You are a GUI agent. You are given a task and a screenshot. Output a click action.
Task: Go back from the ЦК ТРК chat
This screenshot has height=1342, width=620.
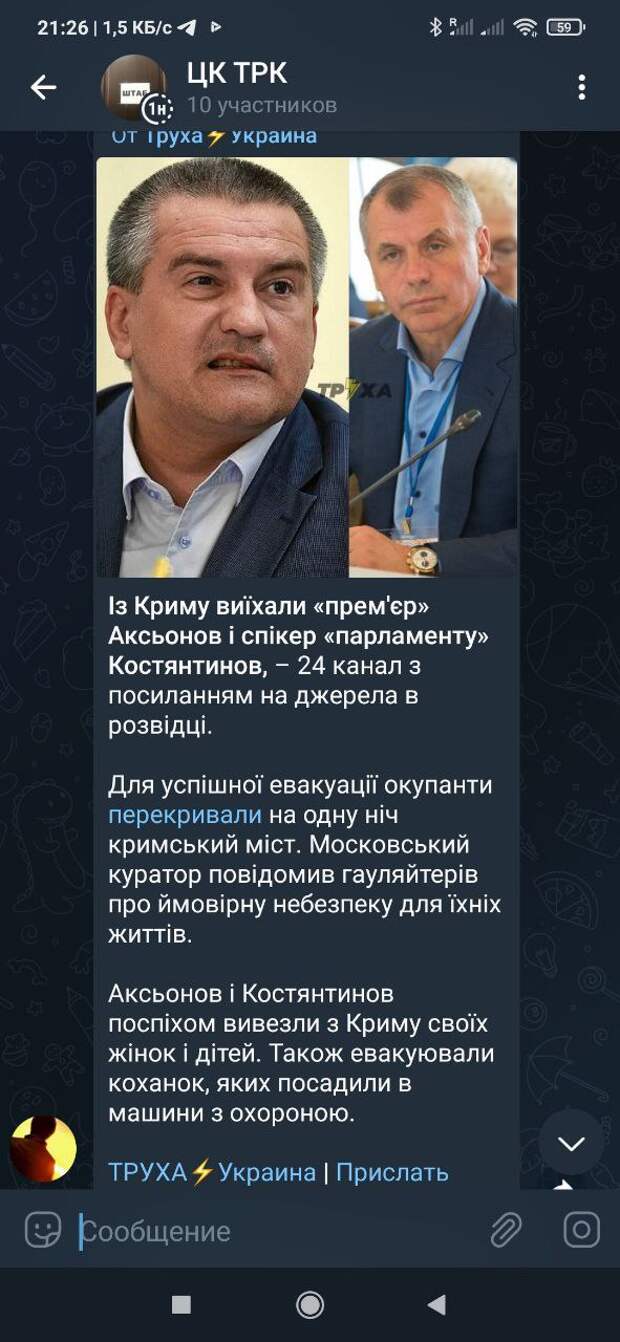[x=43, y=88]
